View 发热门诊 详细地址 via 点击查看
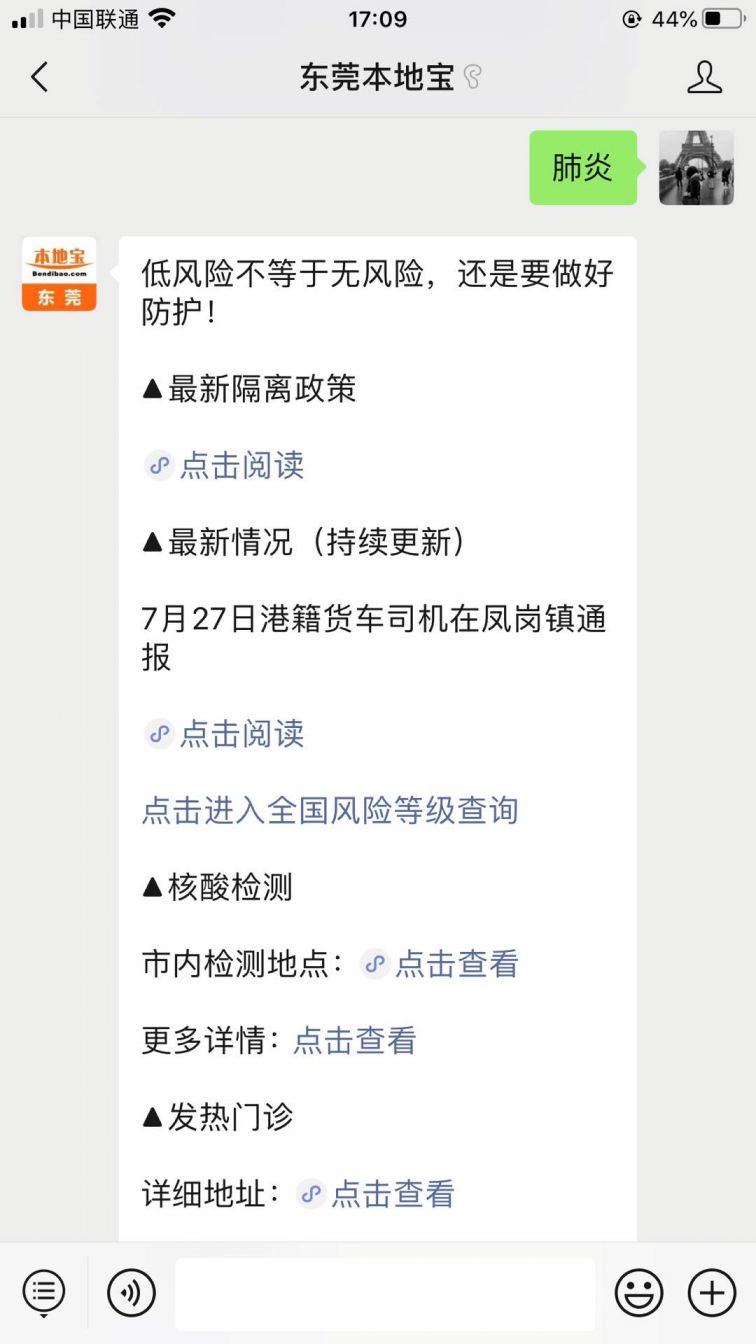756x1344 pixels. [x=376, y=1193]
